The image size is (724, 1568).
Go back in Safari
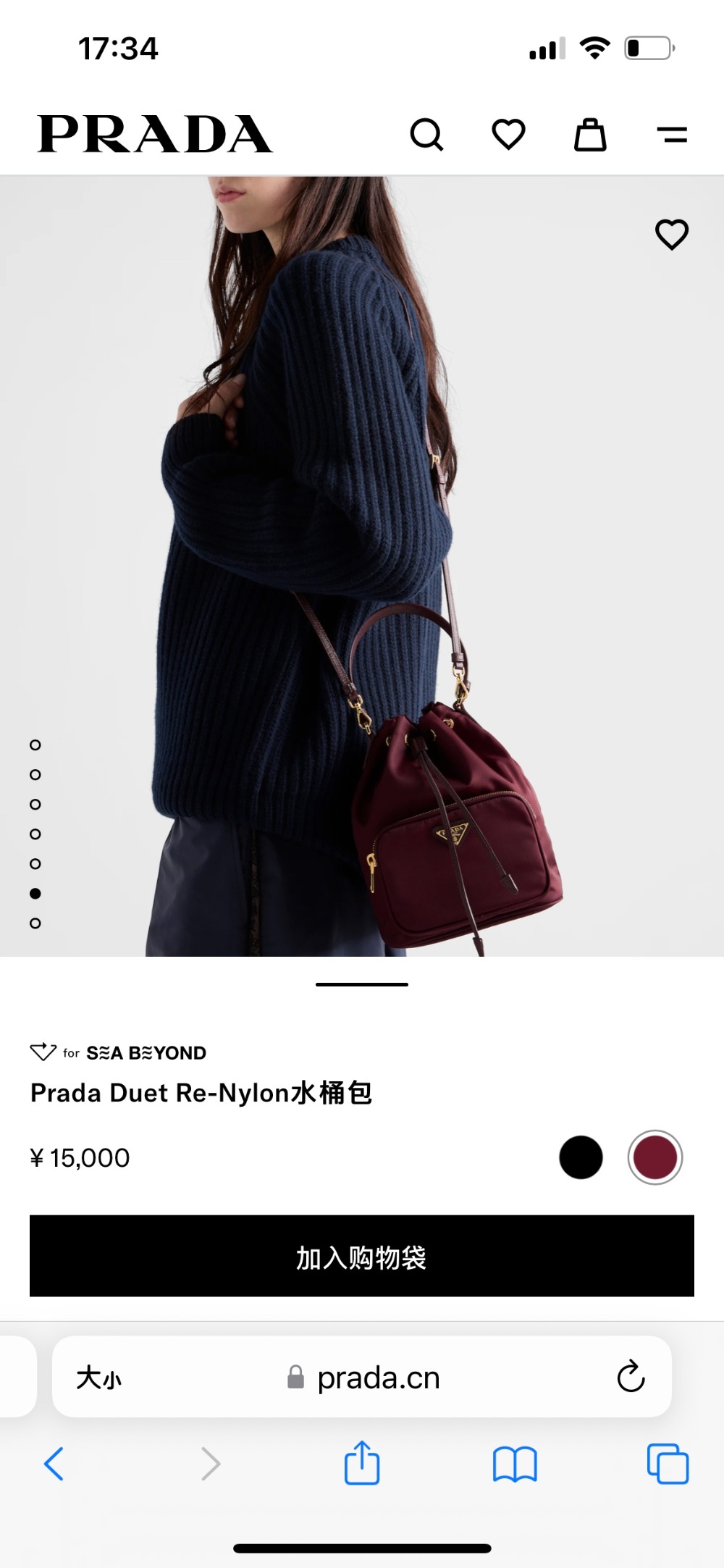54,1464
